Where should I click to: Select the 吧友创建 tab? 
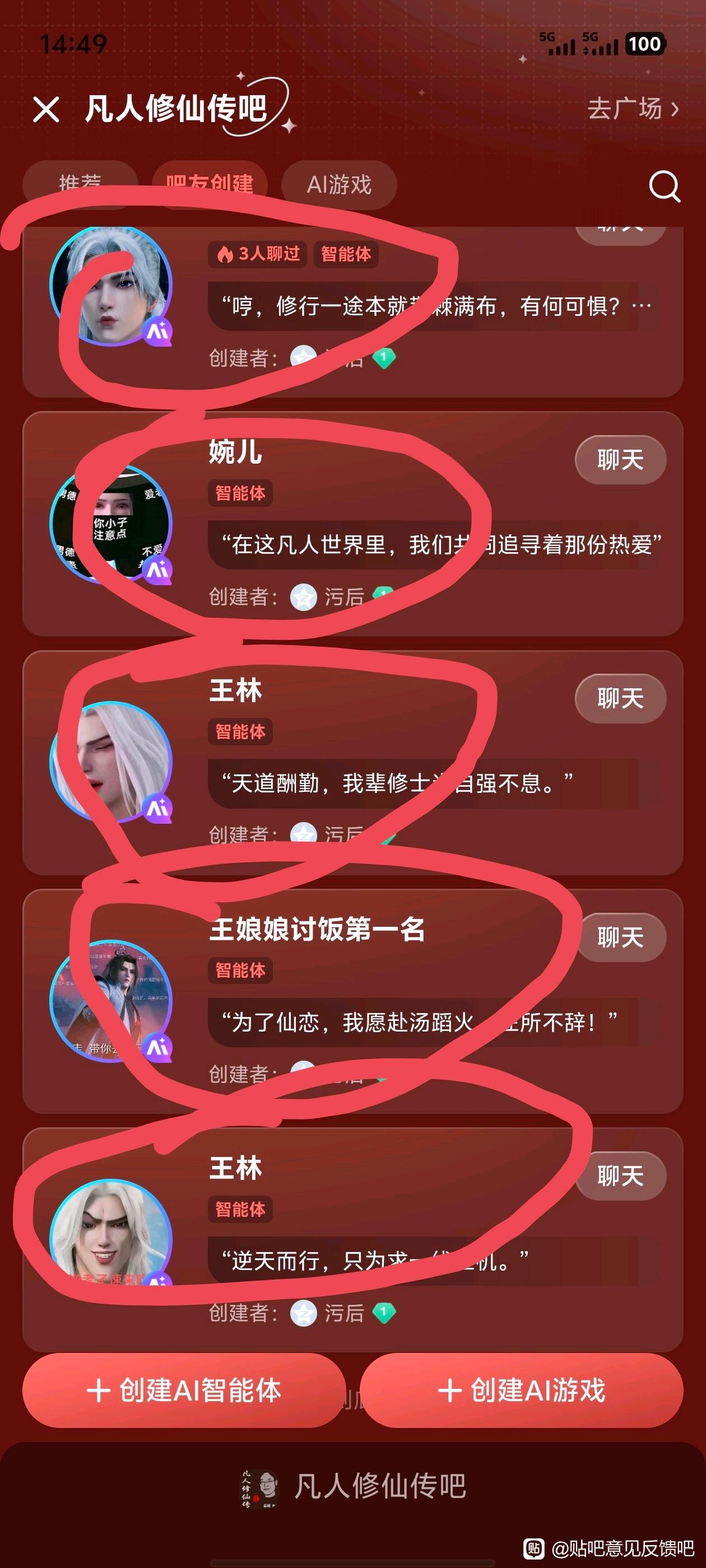pos(210,184)
